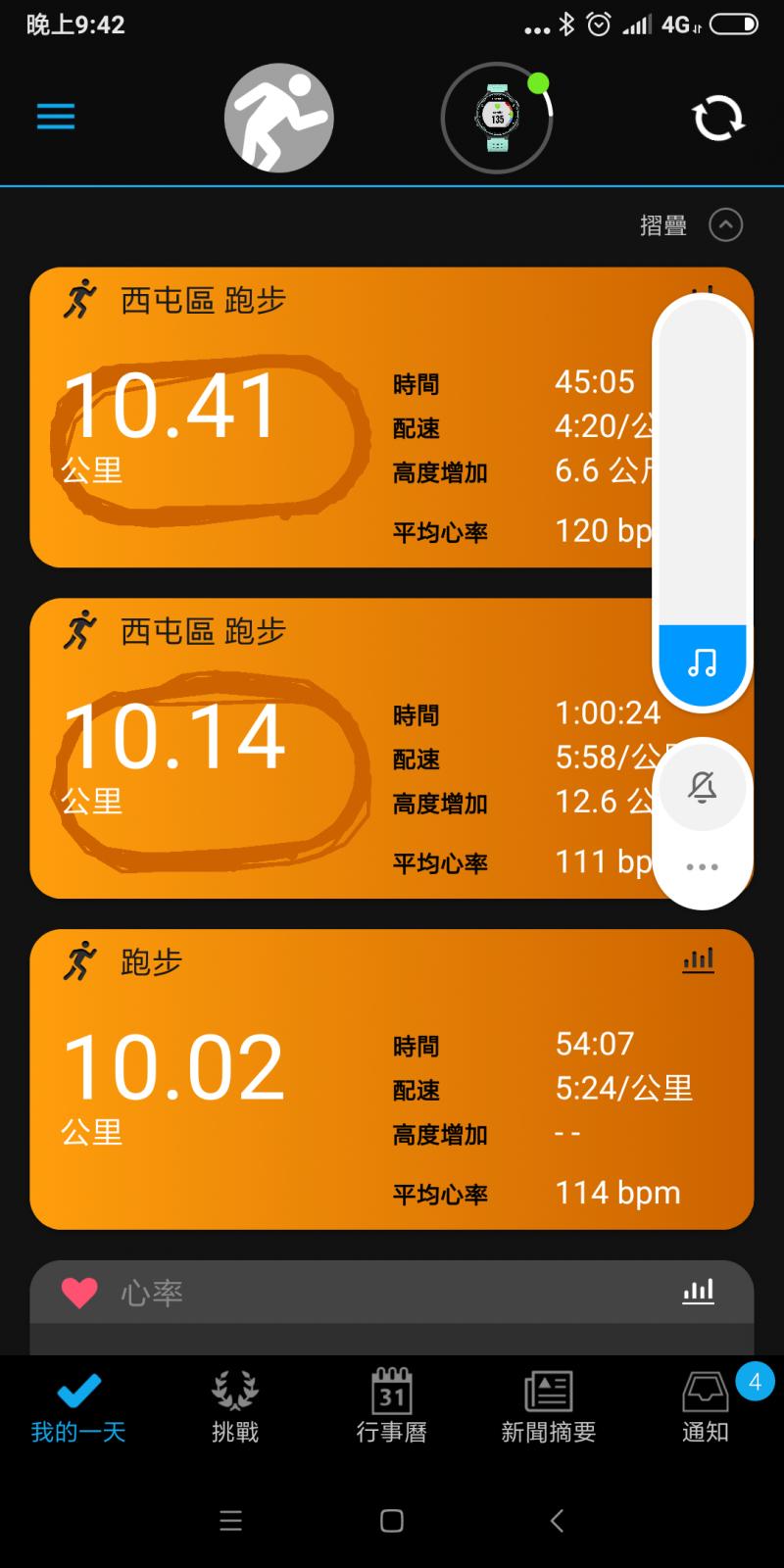Go to the 新聞摘要 tab

(x=549, y=1406)
